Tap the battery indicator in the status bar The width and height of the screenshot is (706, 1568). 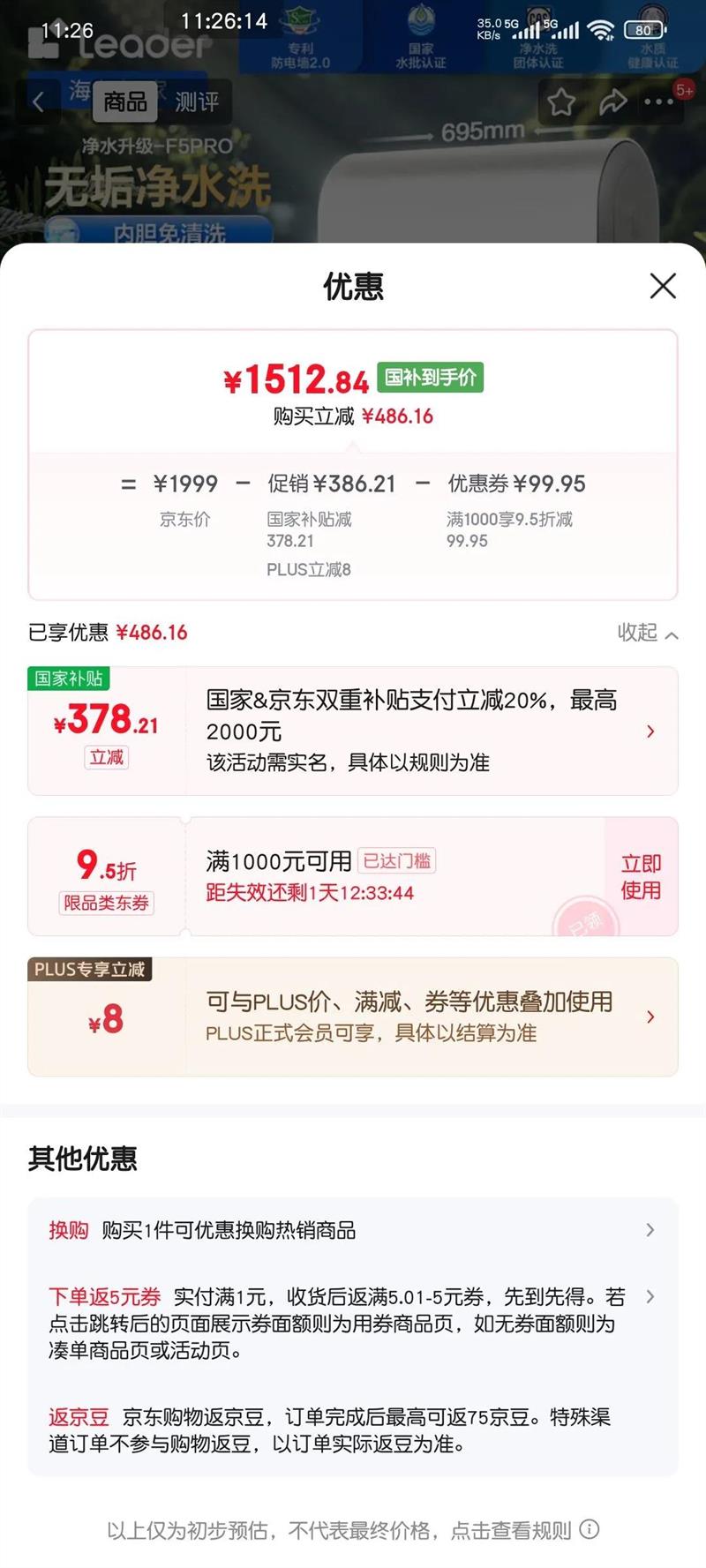coord(646,28)
